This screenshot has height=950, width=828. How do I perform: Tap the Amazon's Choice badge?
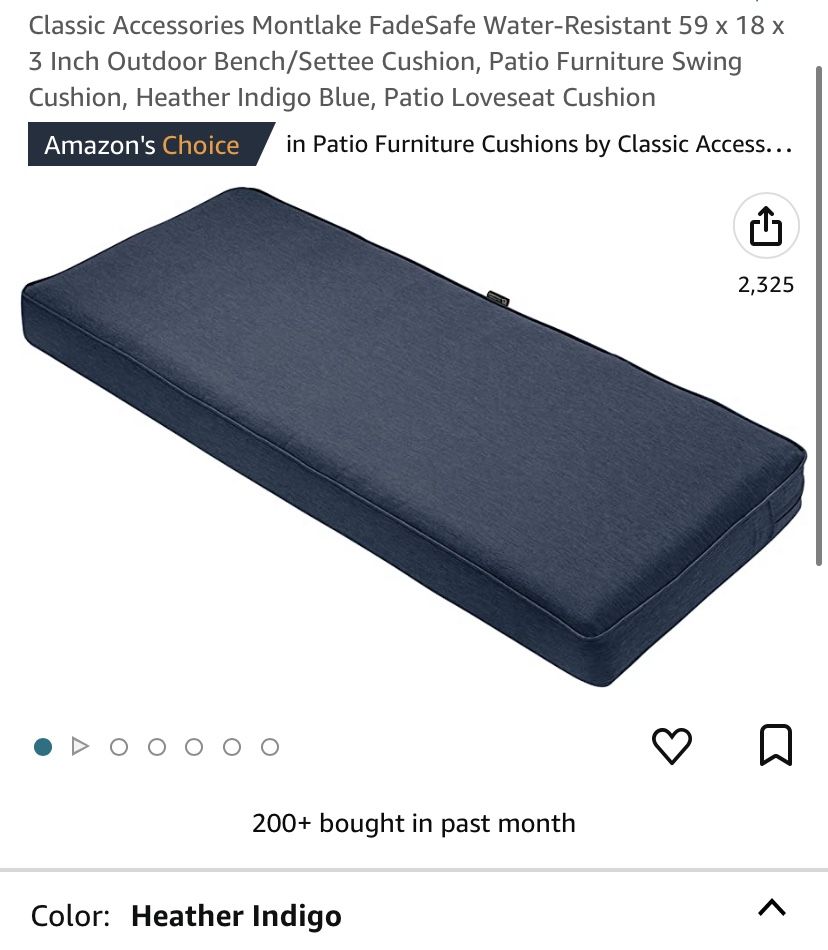[x=150, y=144]
